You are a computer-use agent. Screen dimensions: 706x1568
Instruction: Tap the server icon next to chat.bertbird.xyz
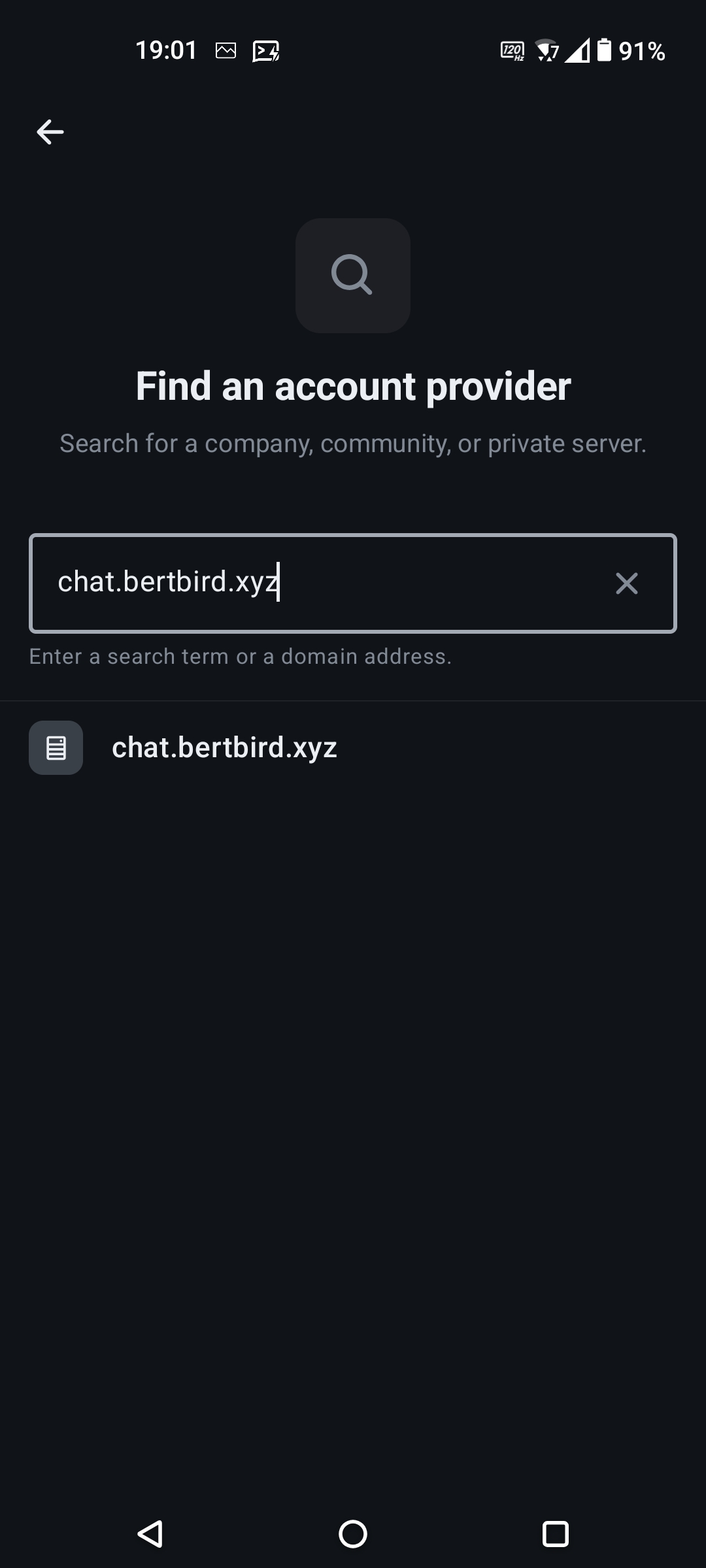[56, 747]
